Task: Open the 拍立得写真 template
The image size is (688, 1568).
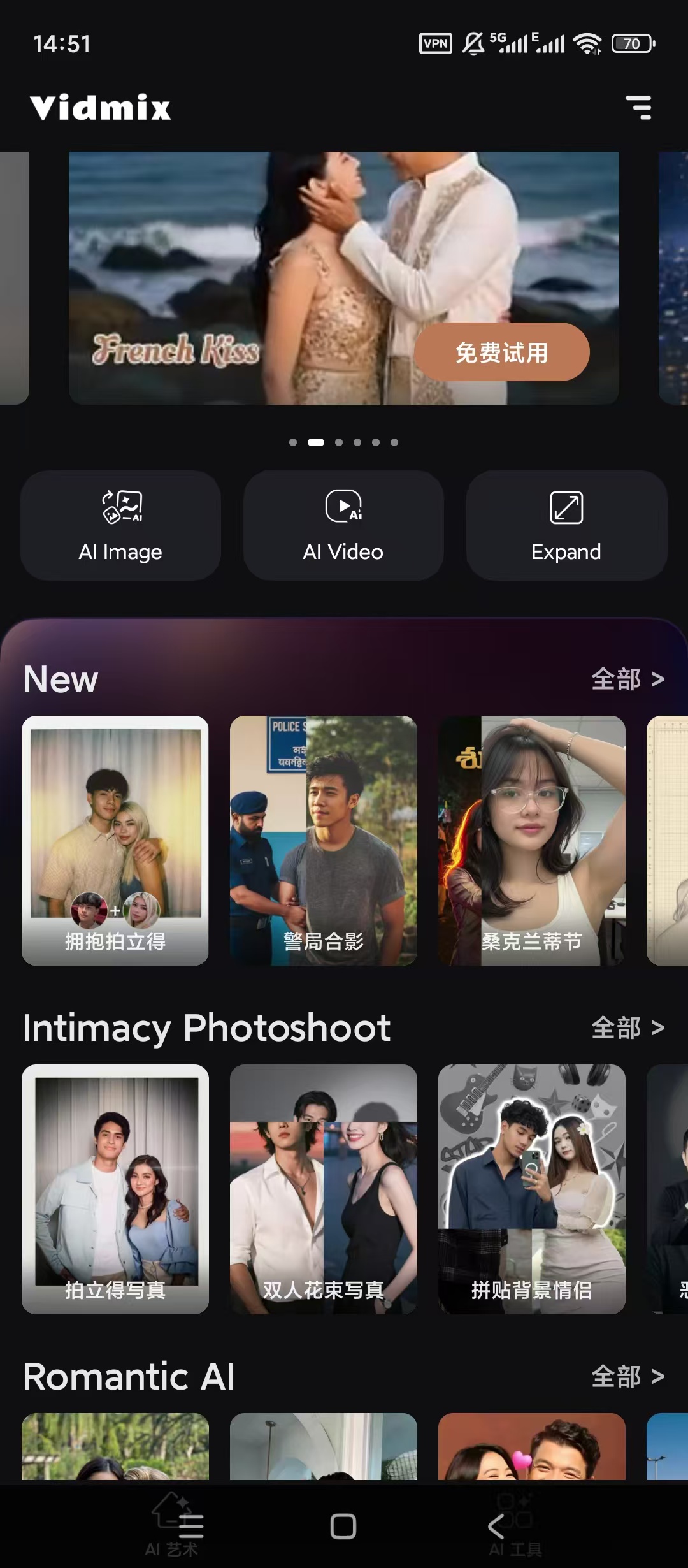Action: pyautogui.click(x=115, y=1189)
